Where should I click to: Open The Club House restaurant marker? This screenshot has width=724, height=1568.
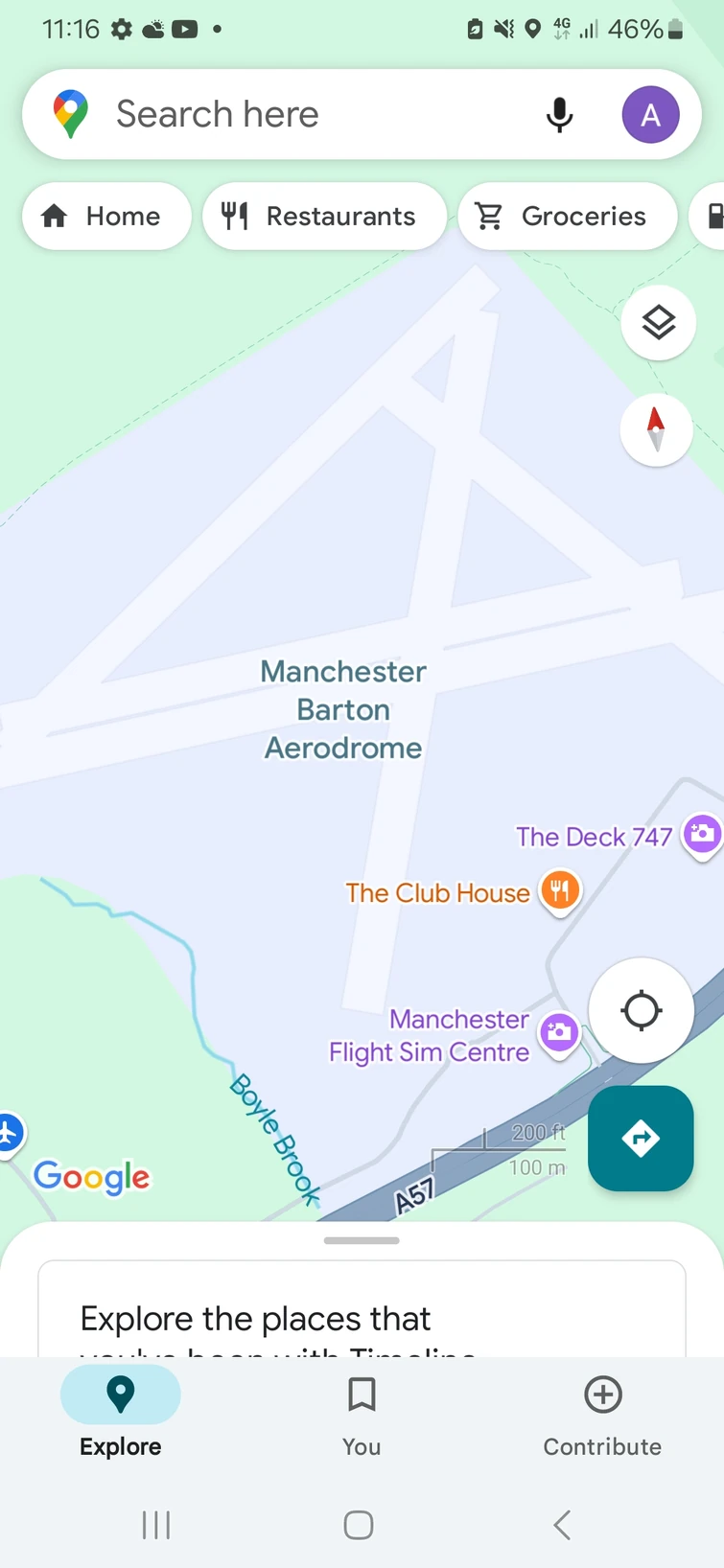(x=560, y=890)
